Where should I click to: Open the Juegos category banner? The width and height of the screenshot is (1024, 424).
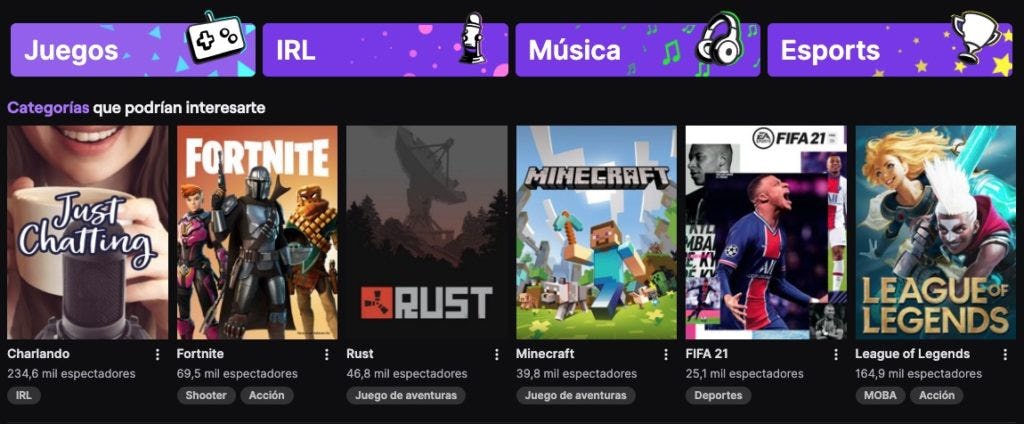tap(132, 50)
